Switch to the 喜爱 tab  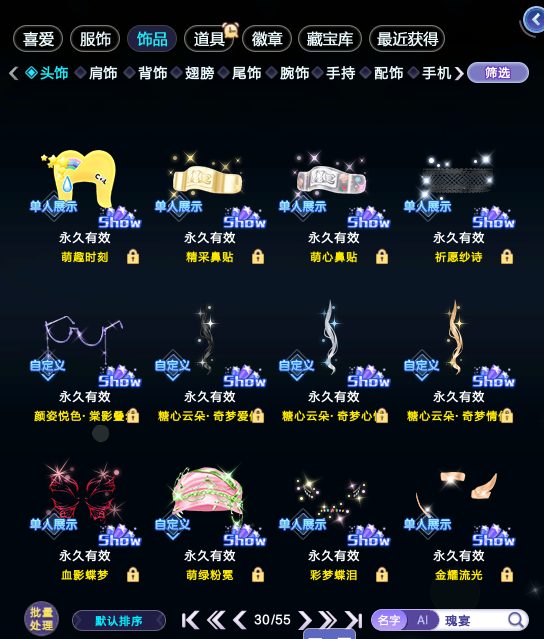click(x=38, y=39)
